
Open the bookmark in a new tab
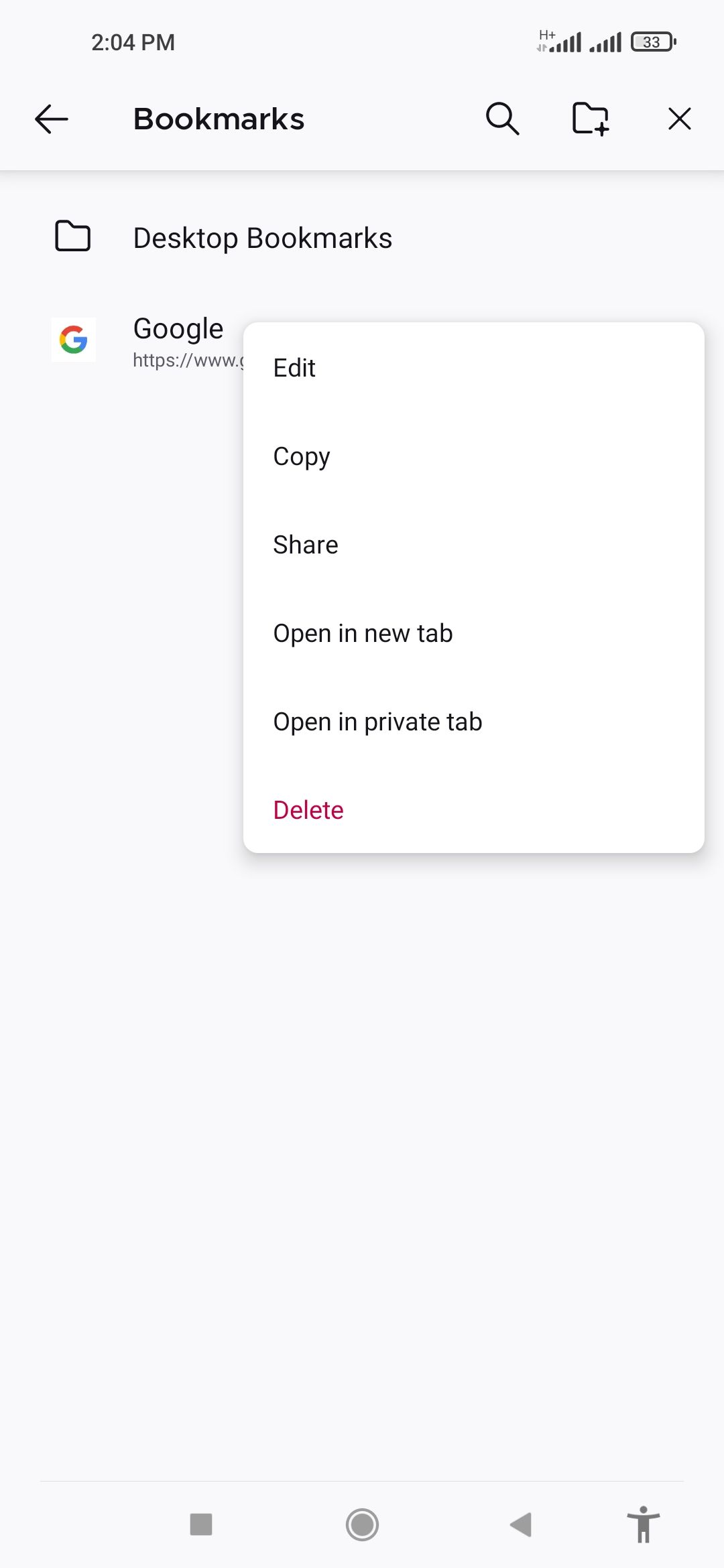pos(363,633)
